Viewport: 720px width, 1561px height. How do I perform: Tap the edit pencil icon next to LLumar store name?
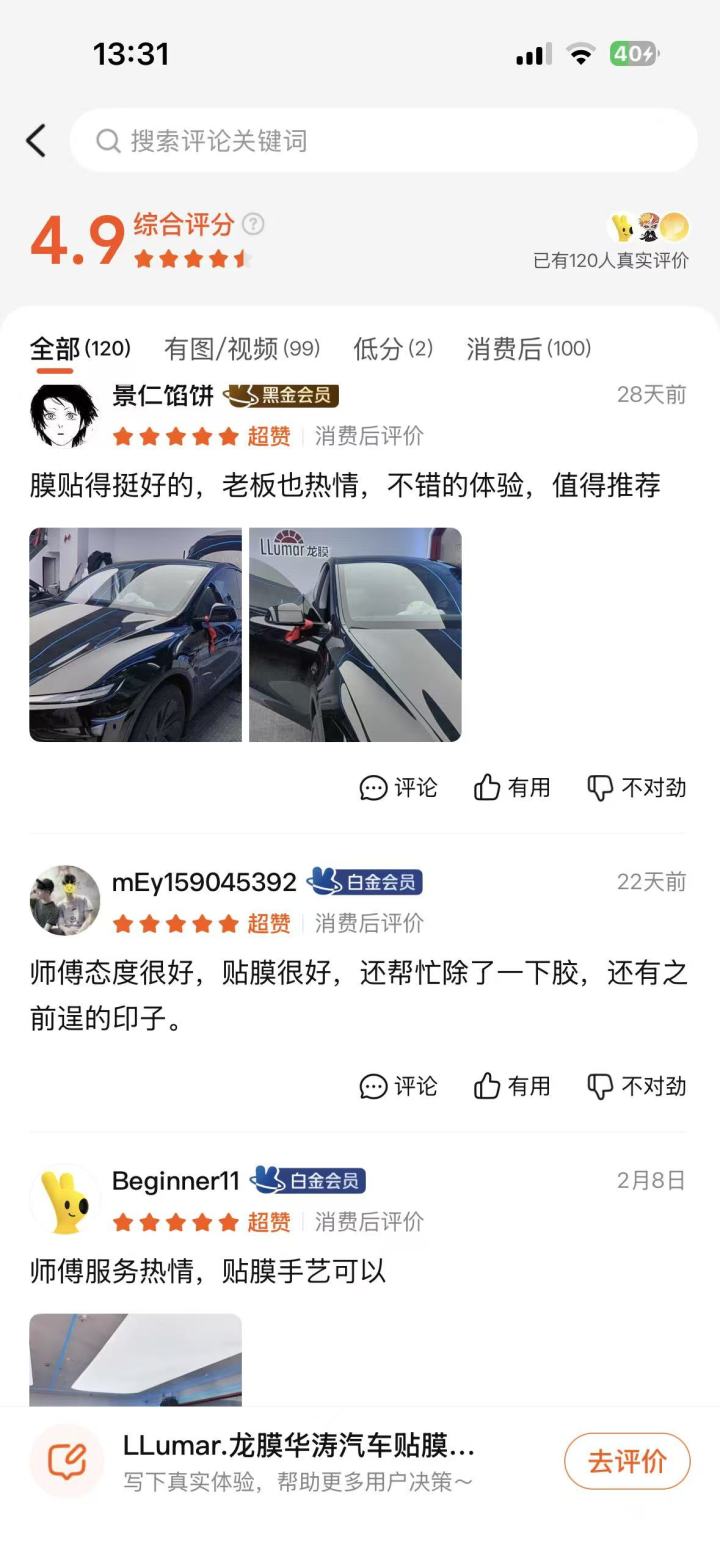coord(66,1461)
